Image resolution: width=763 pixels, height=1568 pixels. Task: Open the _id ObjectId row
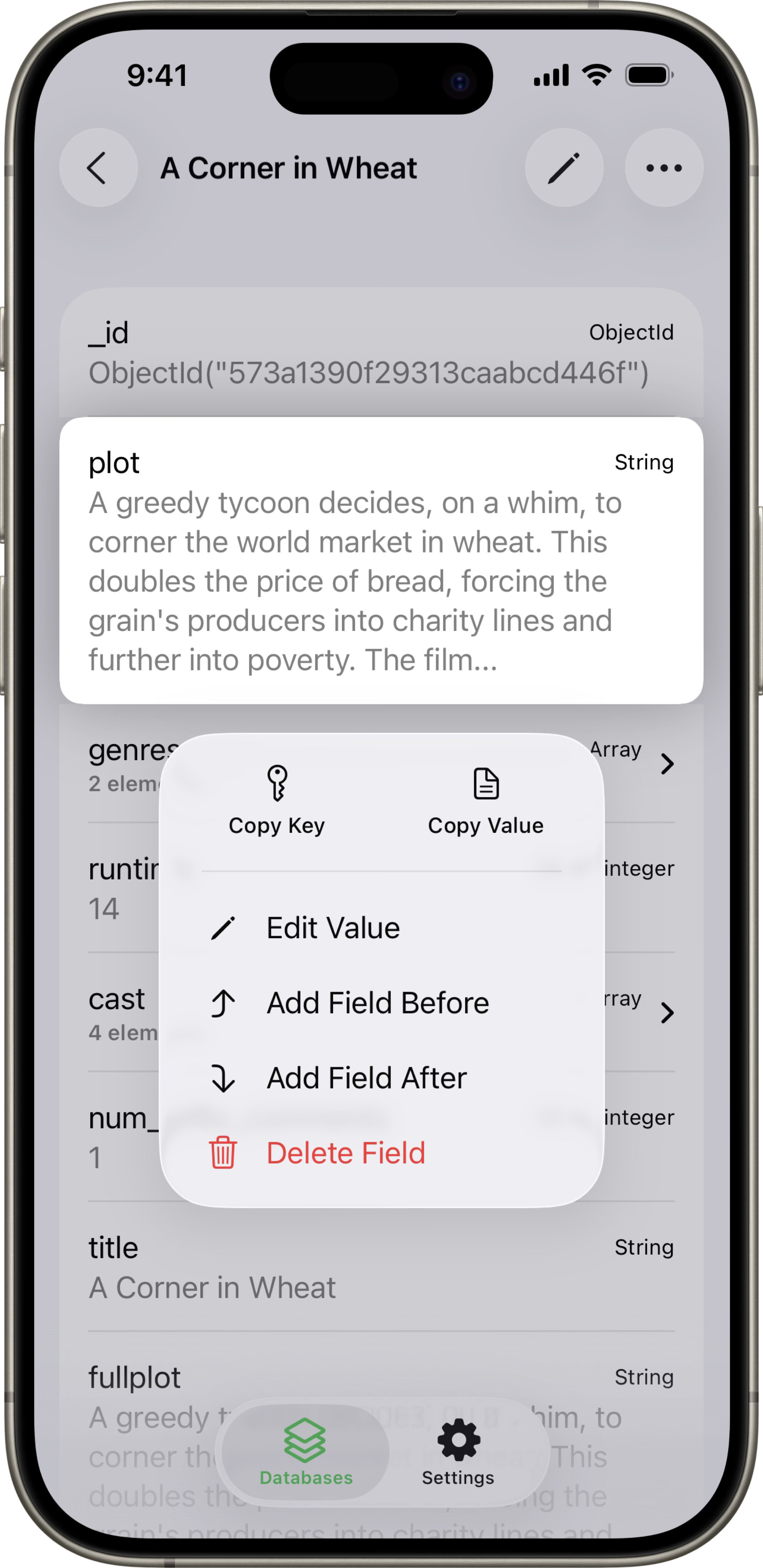tap(381, 353)
